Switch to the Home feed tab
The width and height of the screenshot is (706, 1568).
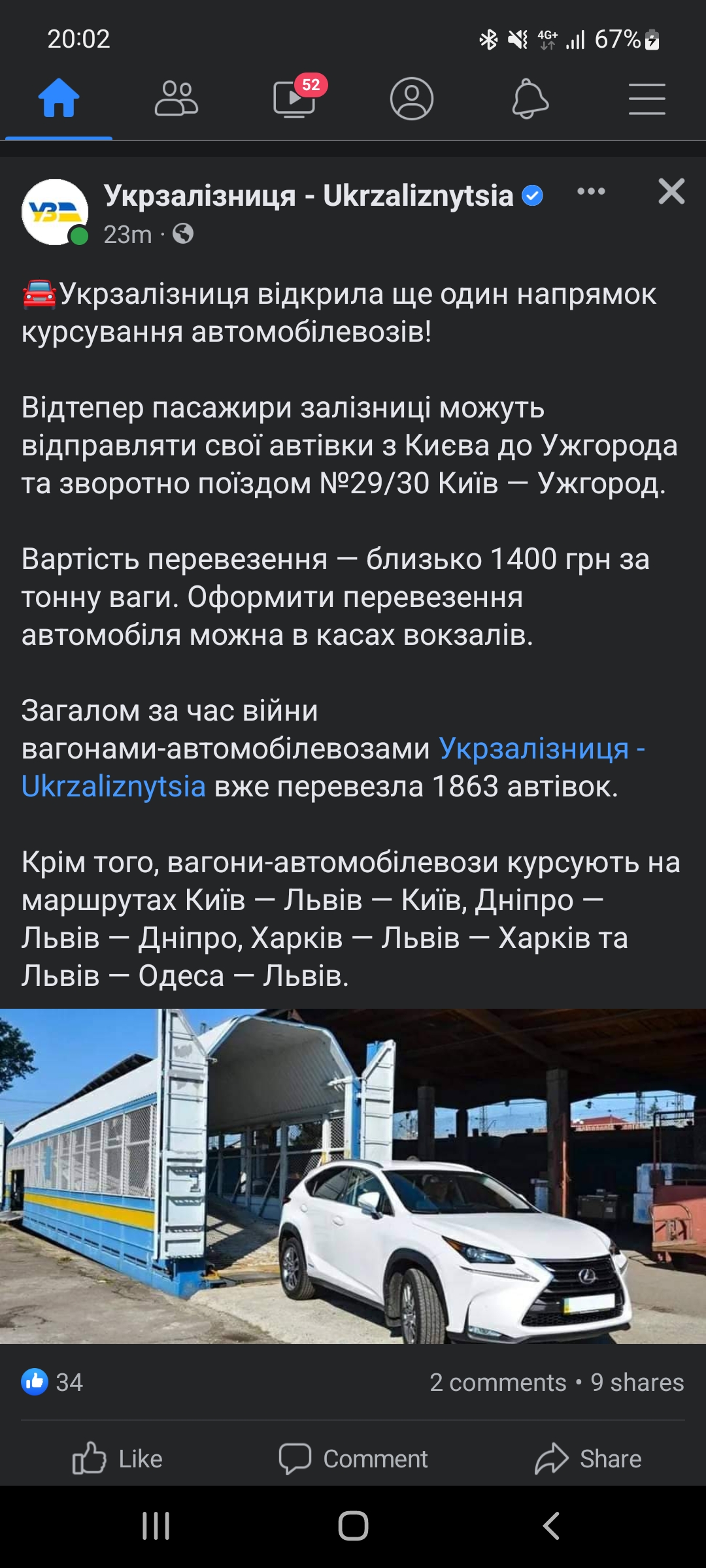tap(59, 99)
